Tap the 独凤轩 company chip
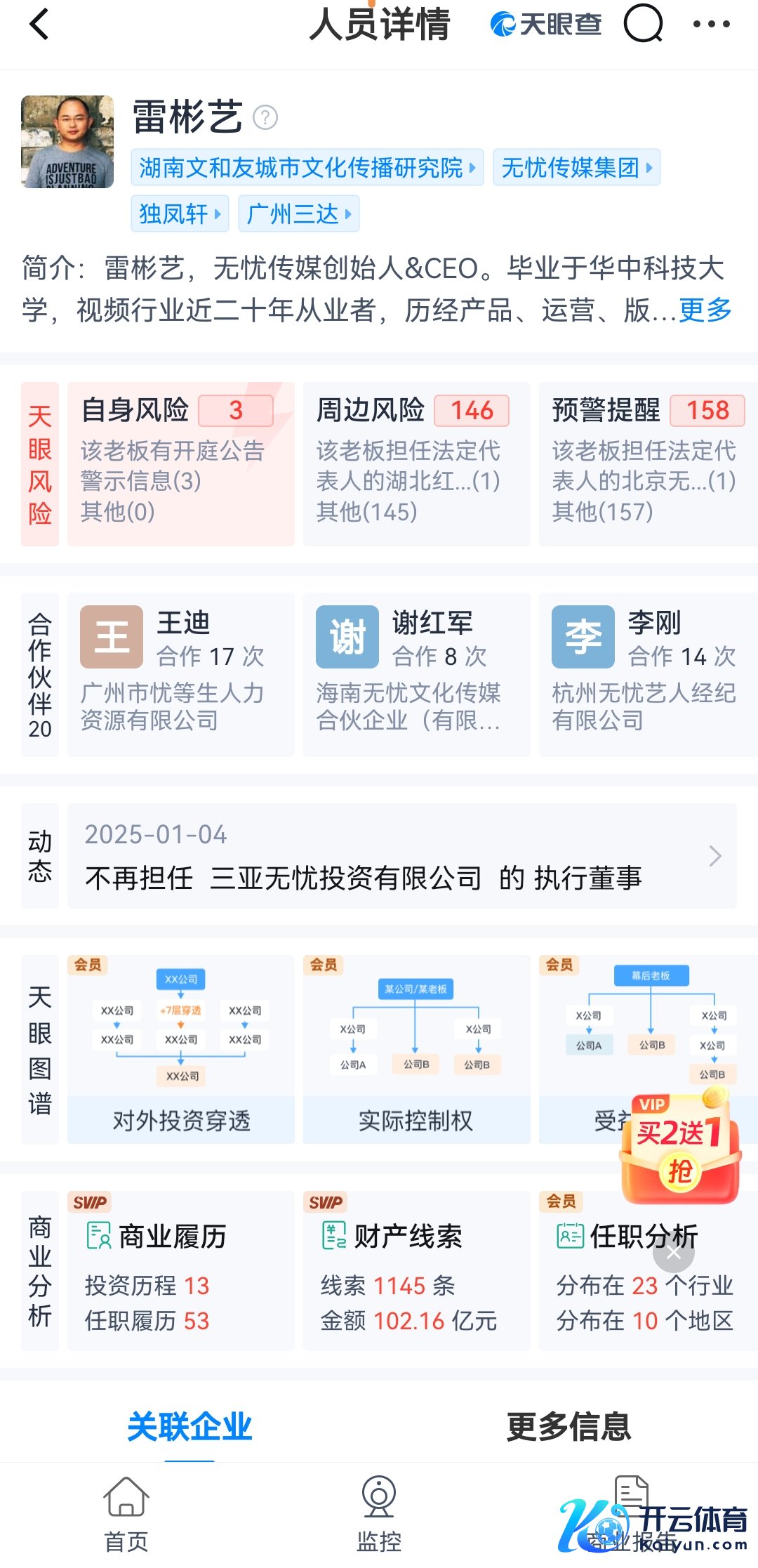This screenshot has width=758, height=1568. pos(180,213)
